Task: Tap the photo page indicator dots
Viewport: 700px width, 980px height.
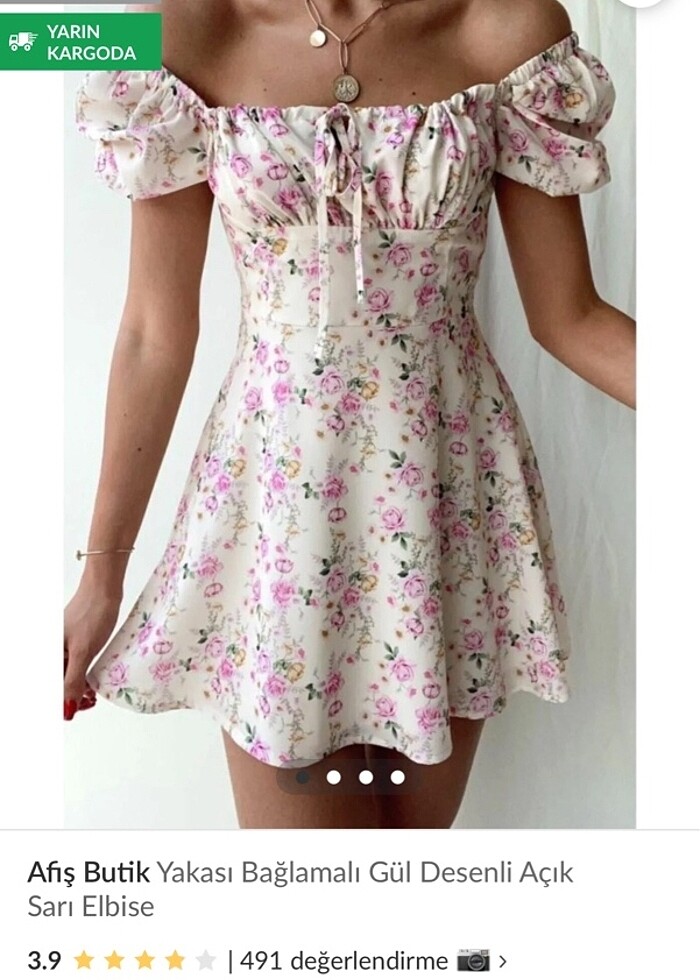Action: [349, 777]
